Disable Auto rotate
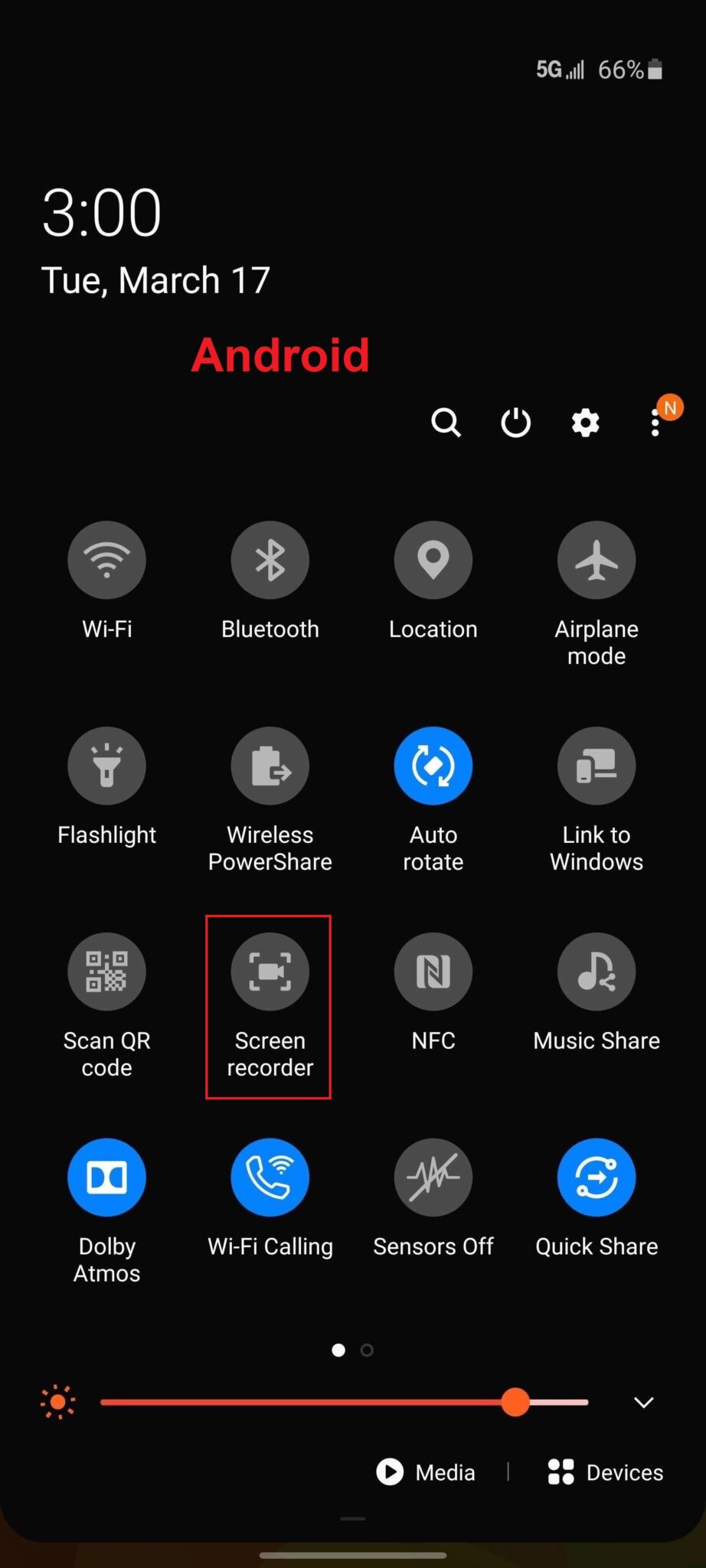This screenshot has width=706, height=1568. click(433, 766)
